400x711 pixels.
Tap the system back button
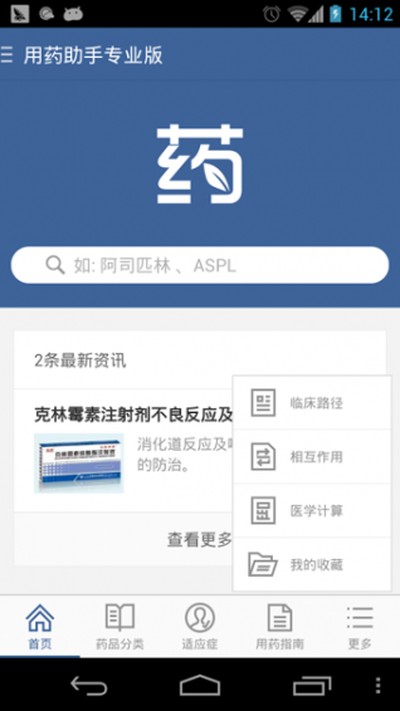(x=88, y=685)
